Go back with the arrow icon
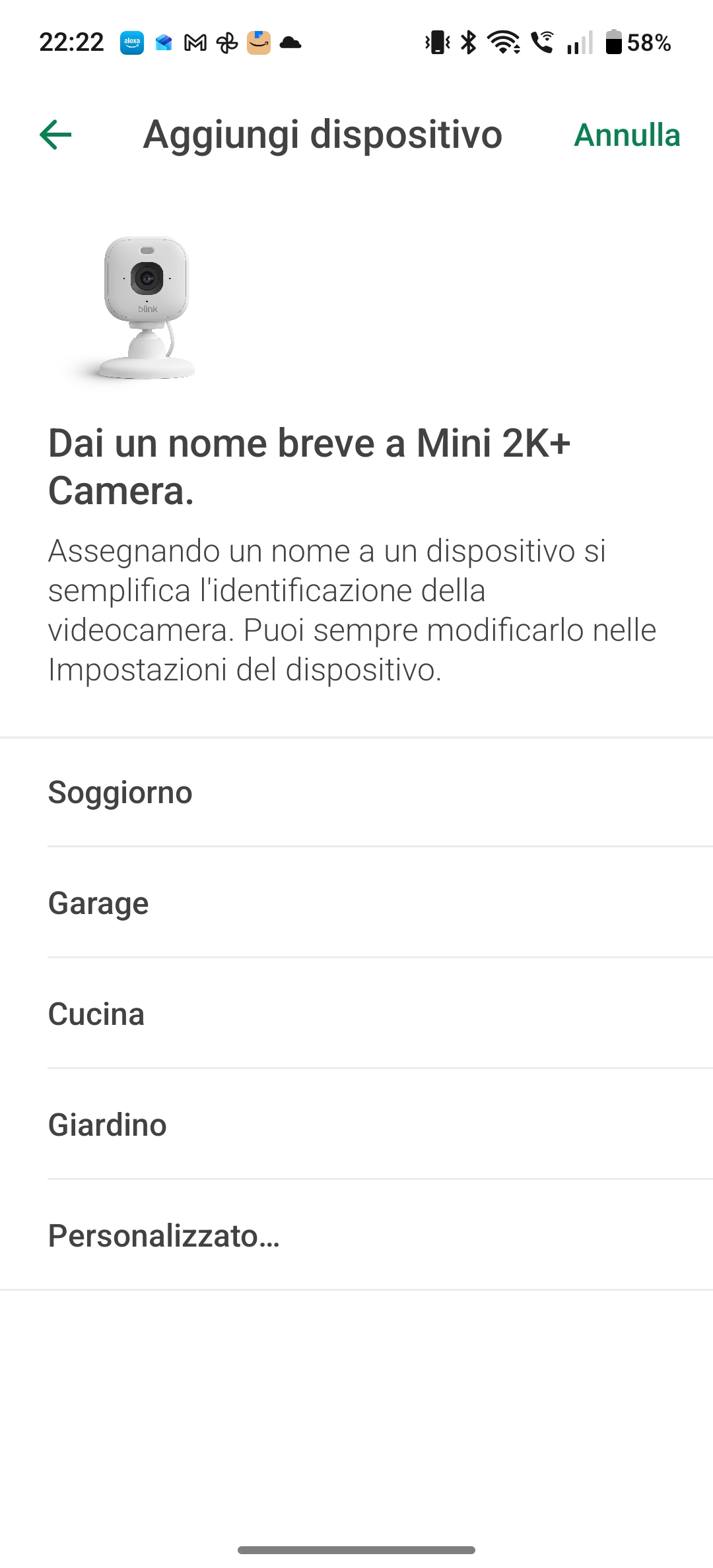Viewport: 713px width, 1568px height. click(x=55, y=135)
